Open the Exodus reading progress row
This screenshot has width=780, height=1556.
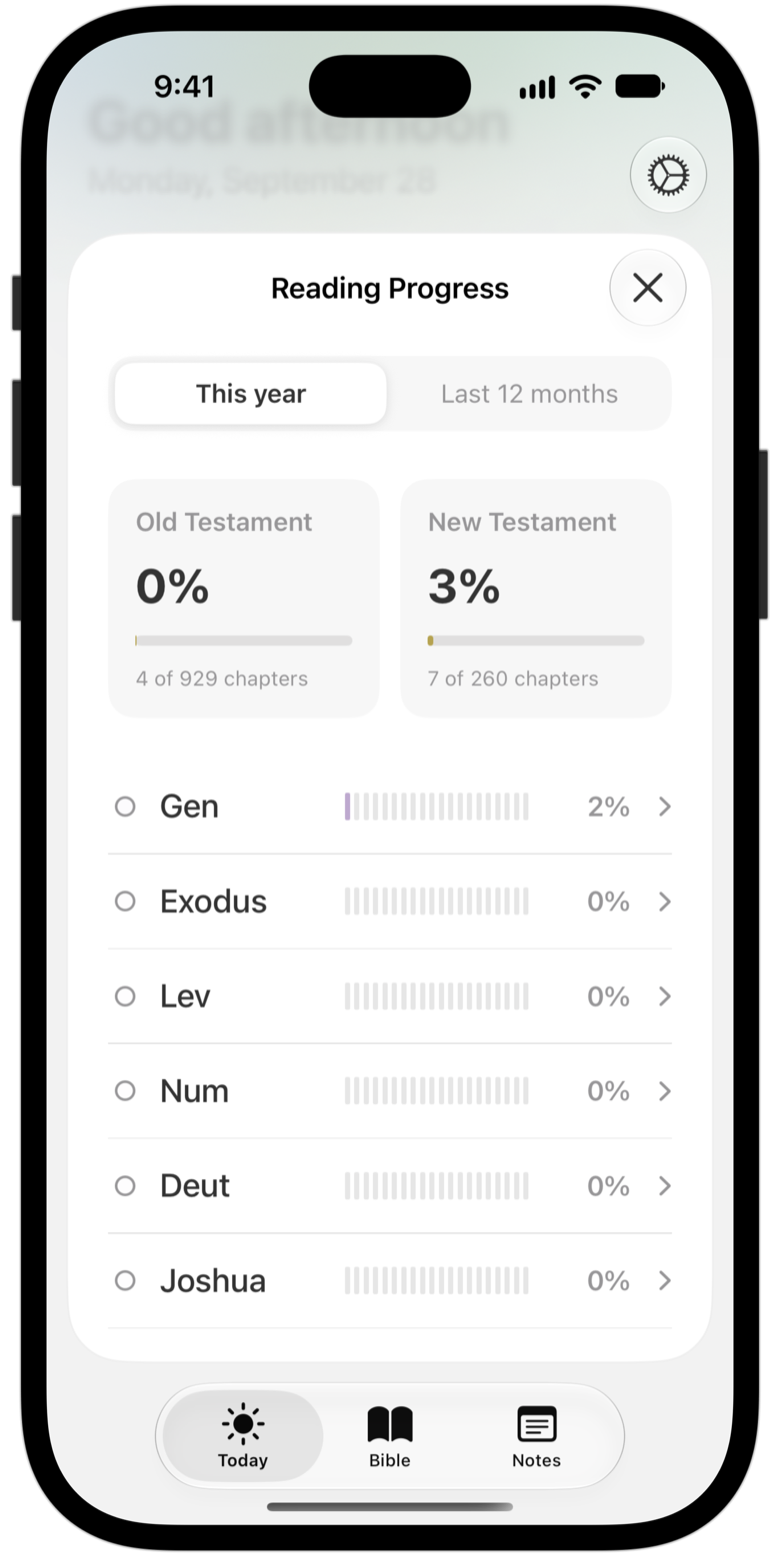pos(390,902)
